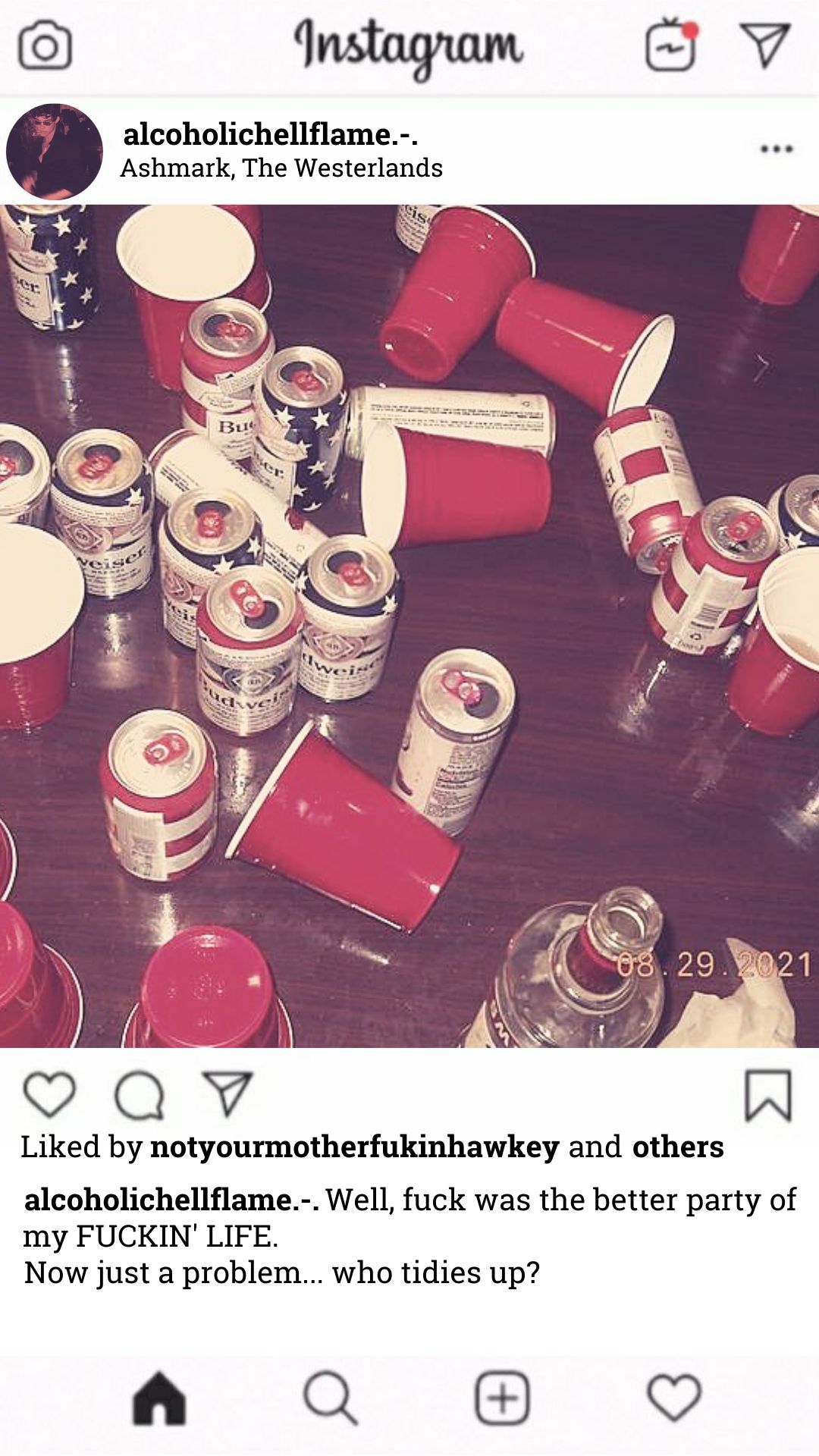Open IGTV from the top bar

pyautogui.click(x=670, y=45)
